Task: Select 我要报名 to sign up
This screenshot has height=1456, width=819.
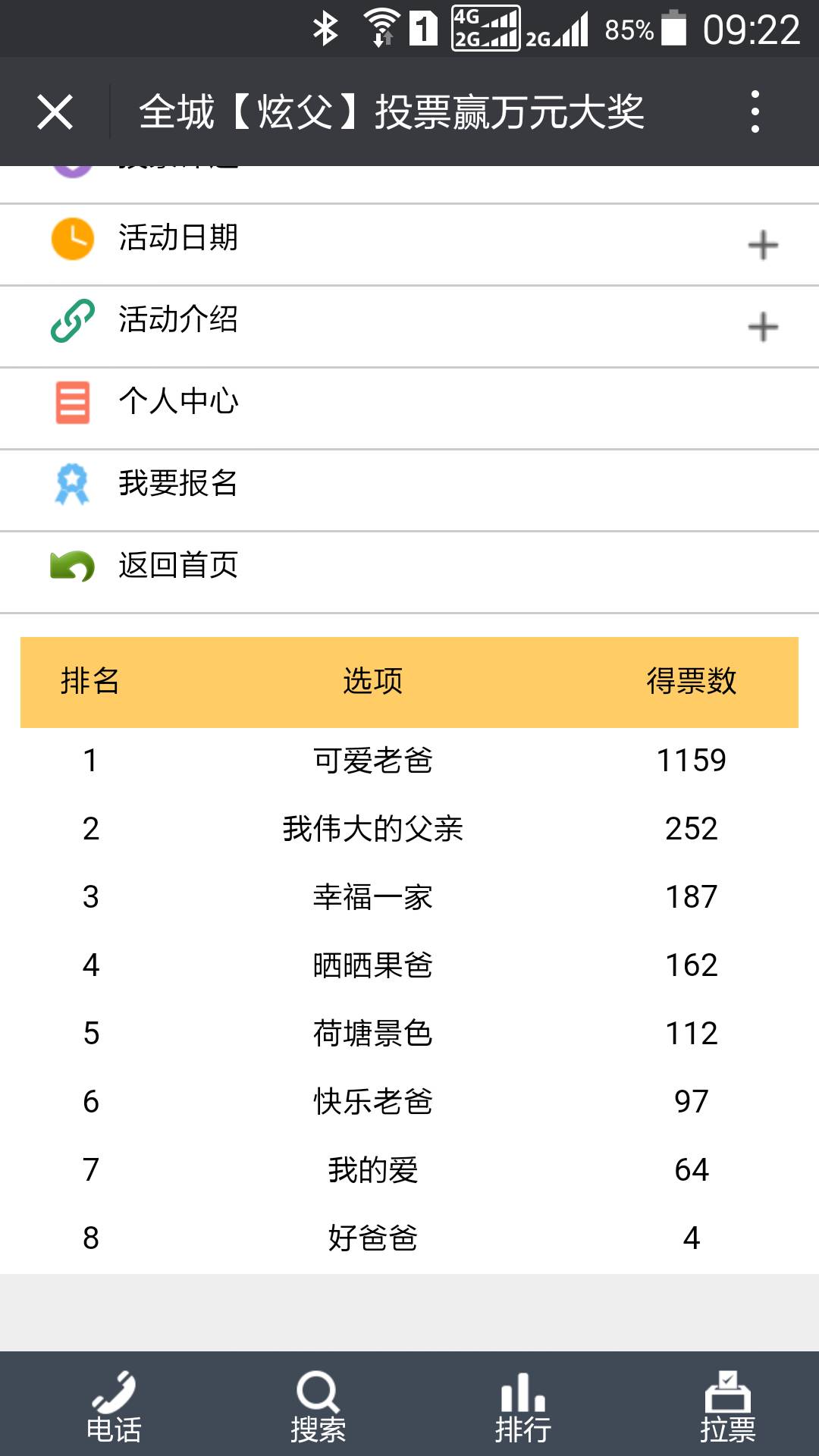Action: [179, 483]
